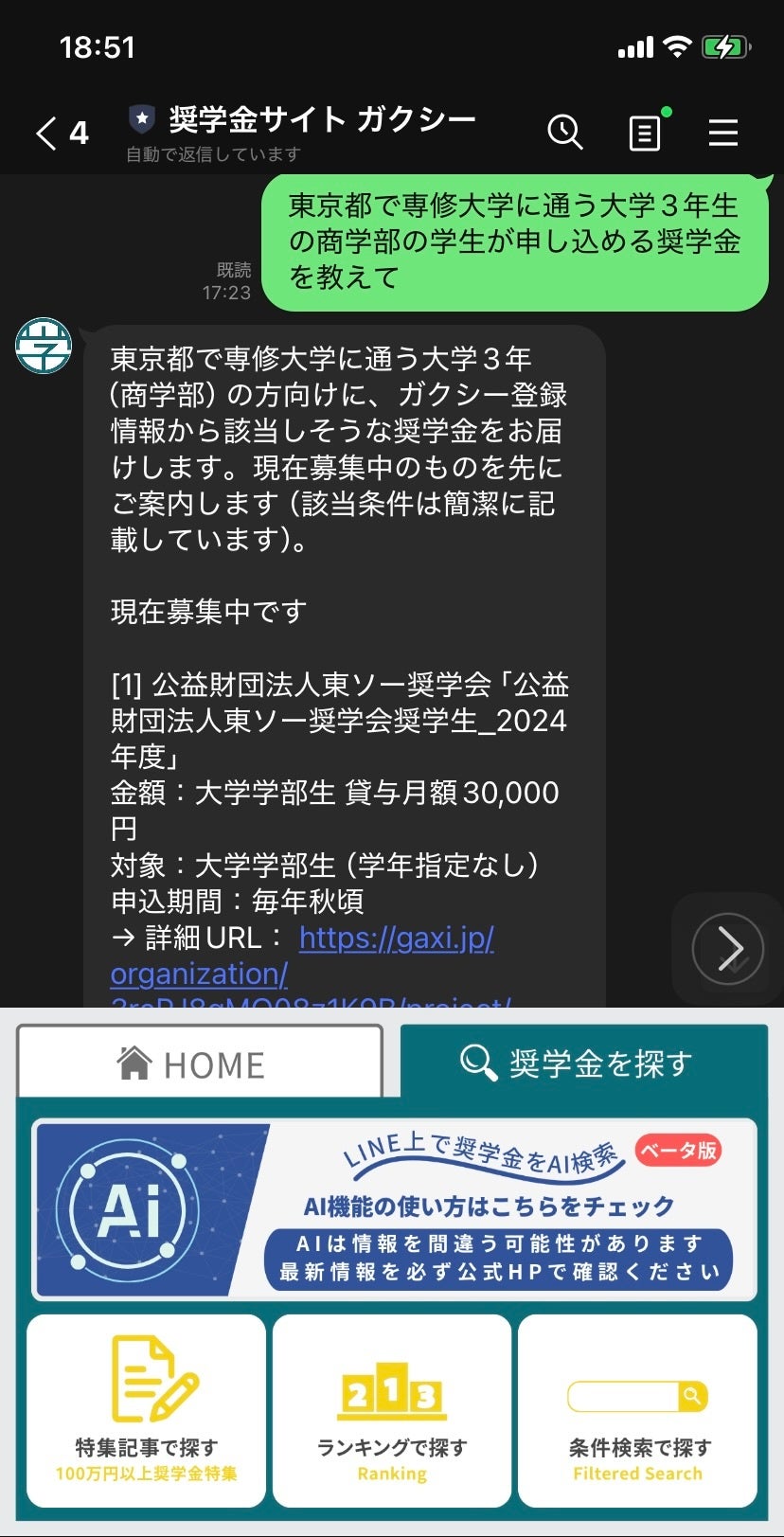Open the AI scholarship search banner
The height and width of the screenshot is (1537, 784).
395,1209
